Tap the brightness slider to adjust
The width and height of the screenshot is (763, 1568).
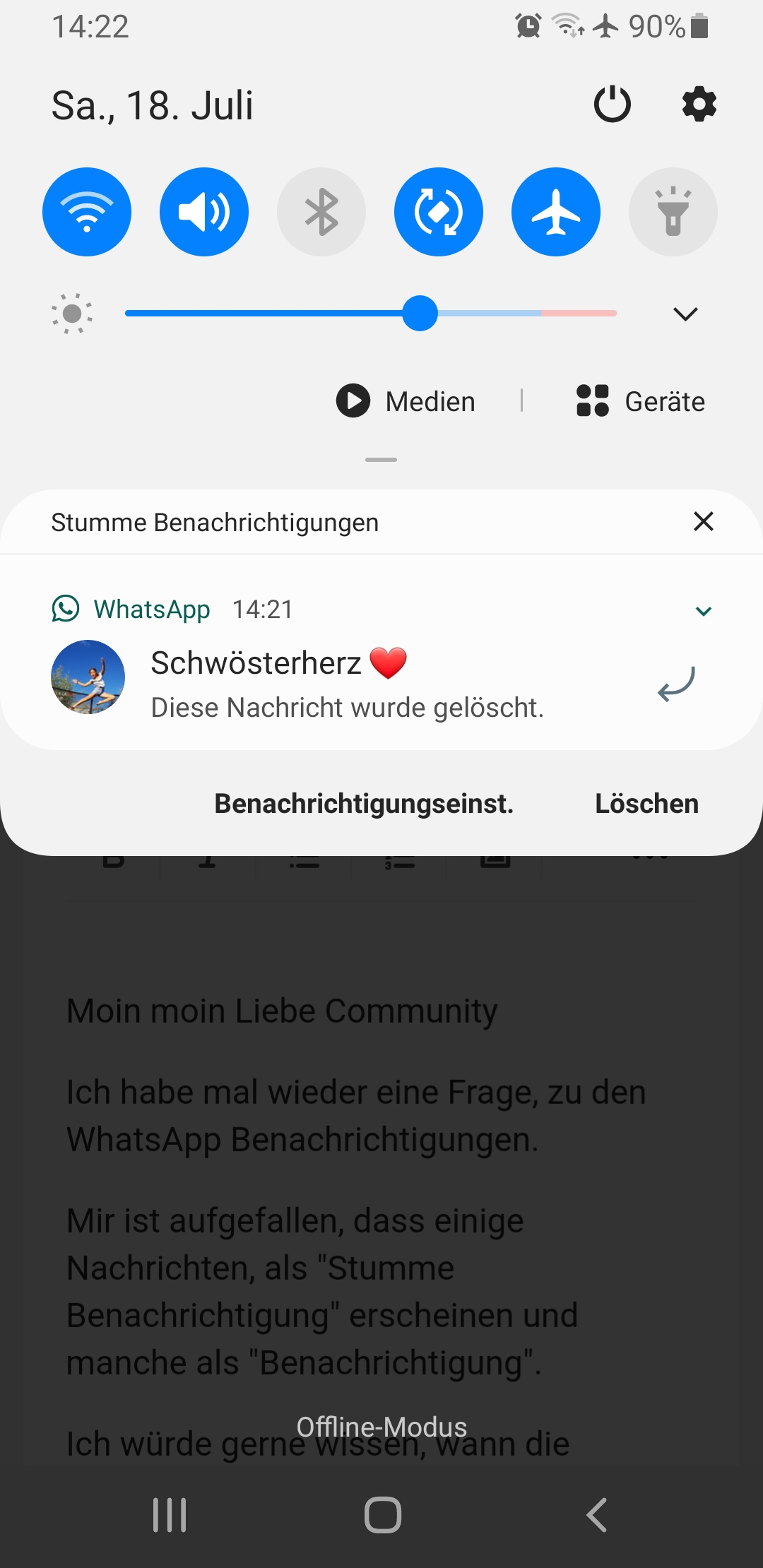(420, 314)
